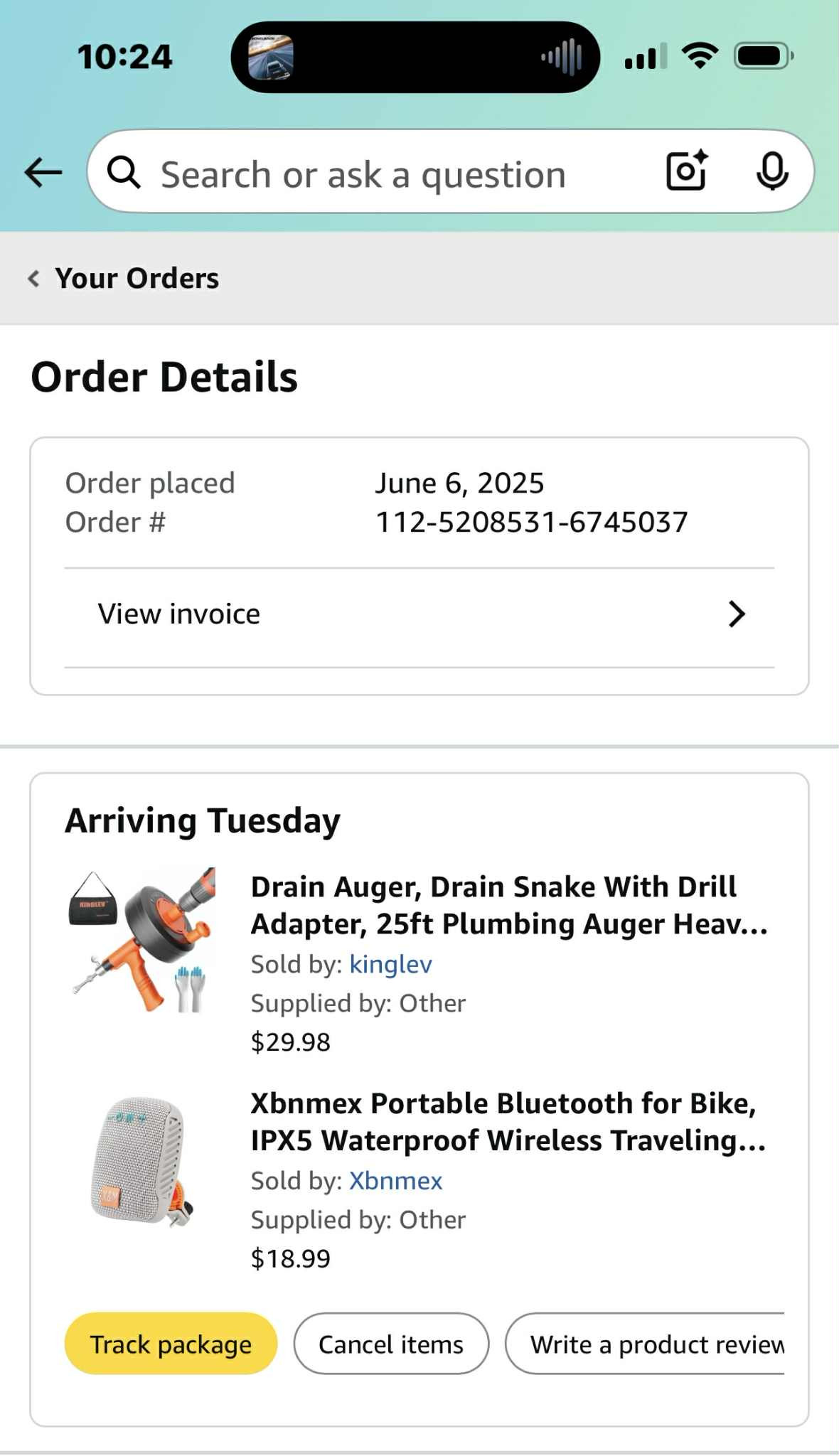
Task: Open View invoice row
Action: point(419,614)
